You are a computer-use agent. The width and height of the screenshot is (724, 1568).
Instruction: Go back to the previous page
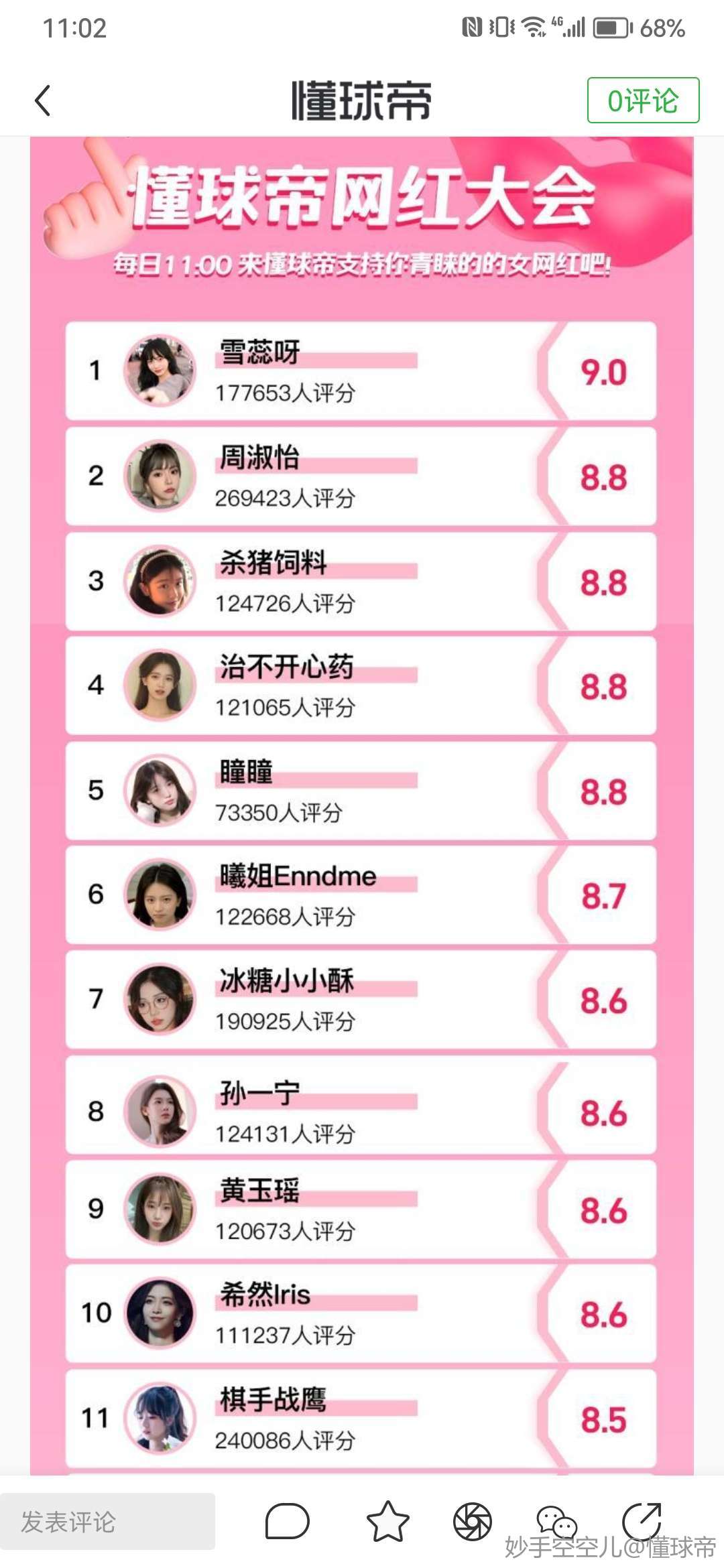(x=43, y=101)
